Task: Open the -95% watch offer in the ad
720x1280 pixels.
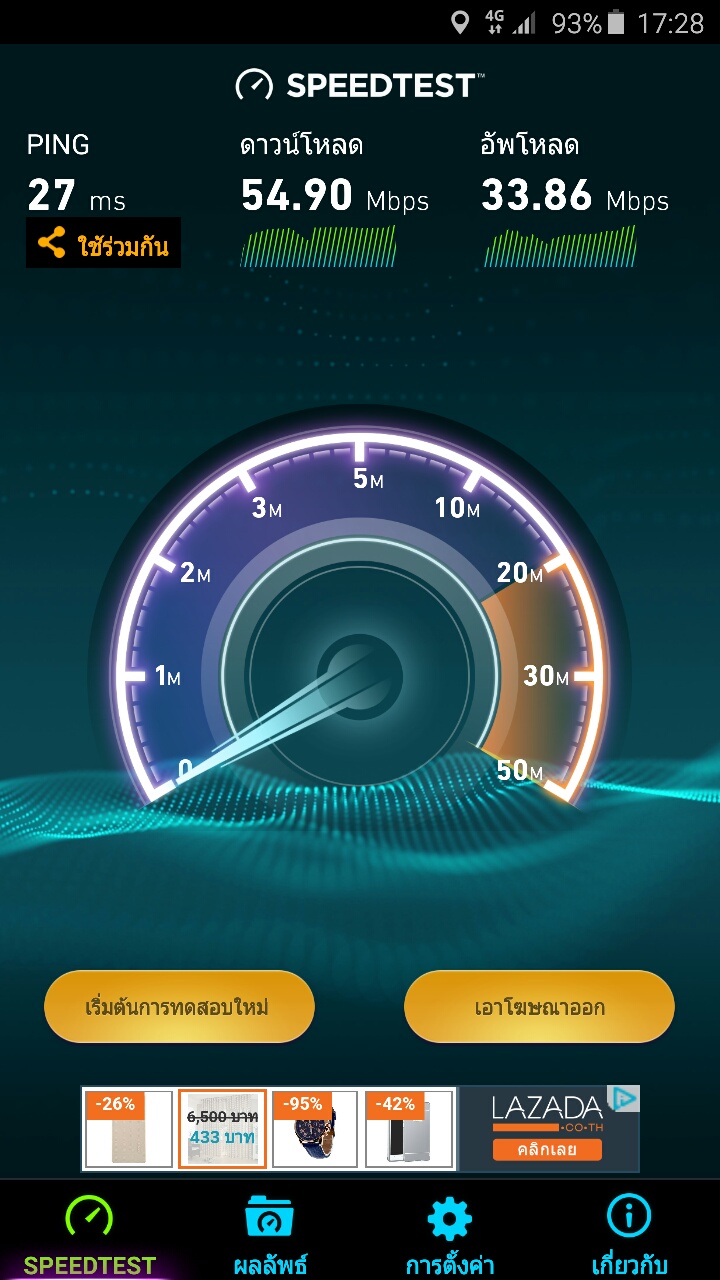Action: tap(315, 1129)
